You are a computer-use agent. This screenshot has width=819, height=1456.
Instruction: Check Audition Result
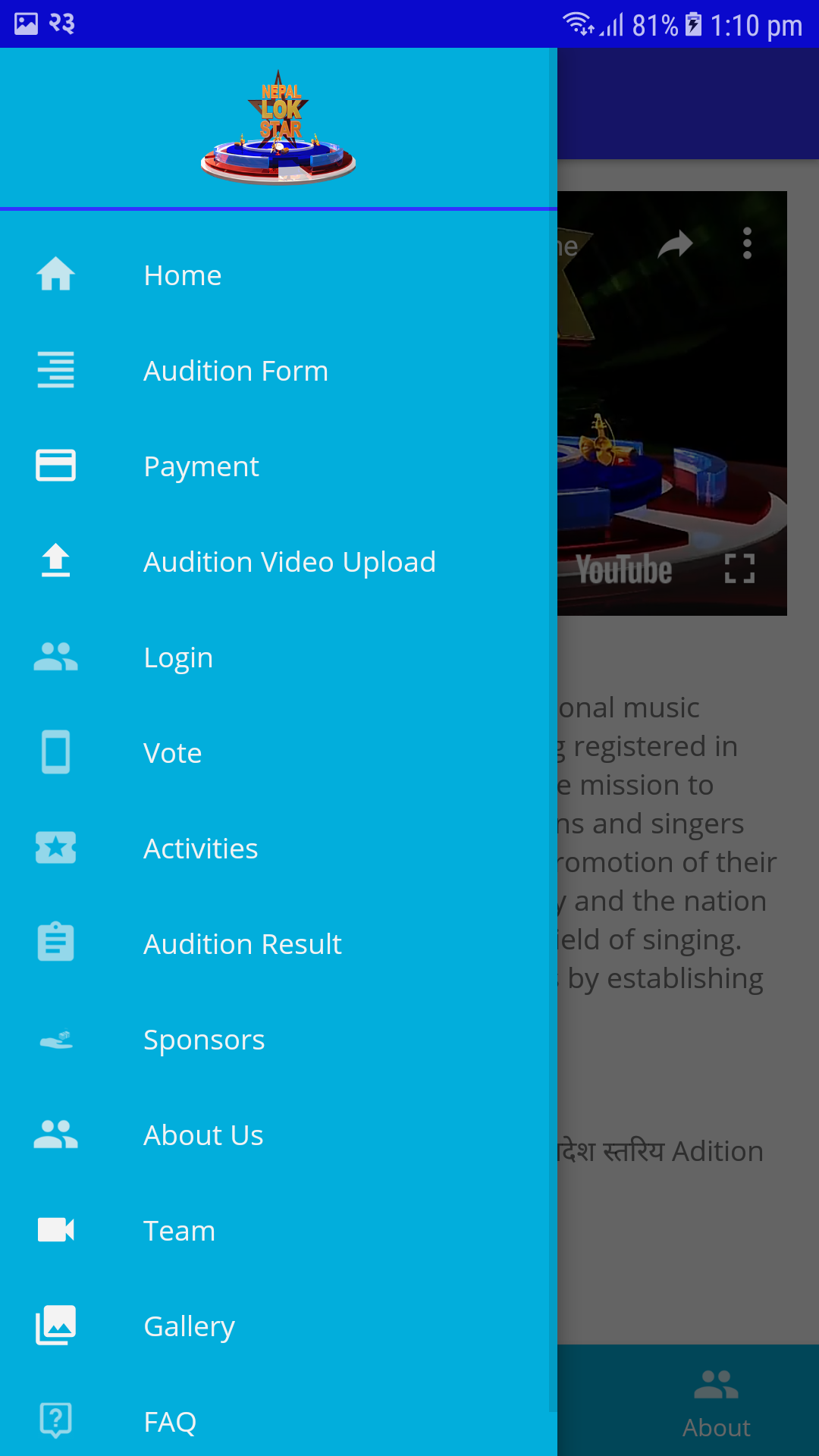point(278,944)
